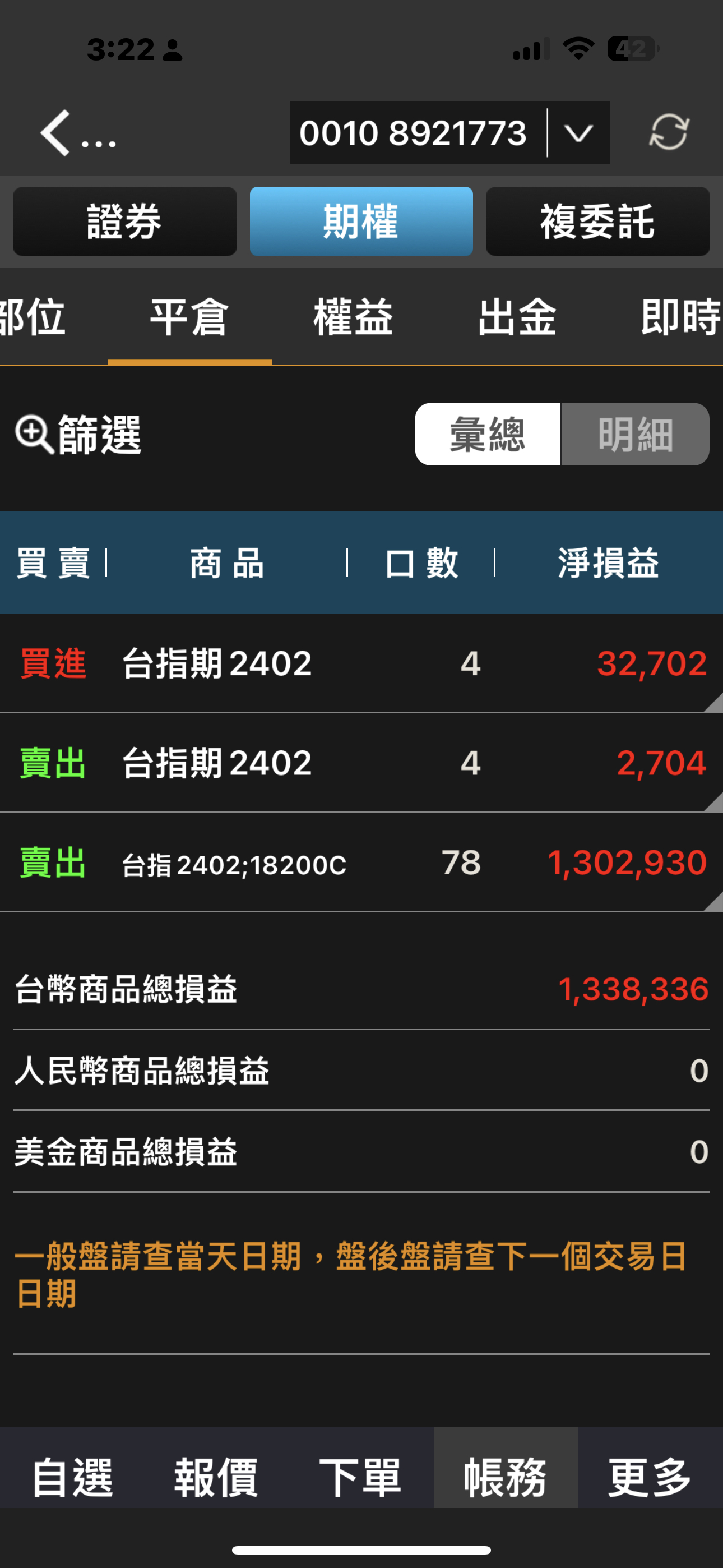Open the 篩選 filter
723x1568 pixels.
tap(78, 435)
